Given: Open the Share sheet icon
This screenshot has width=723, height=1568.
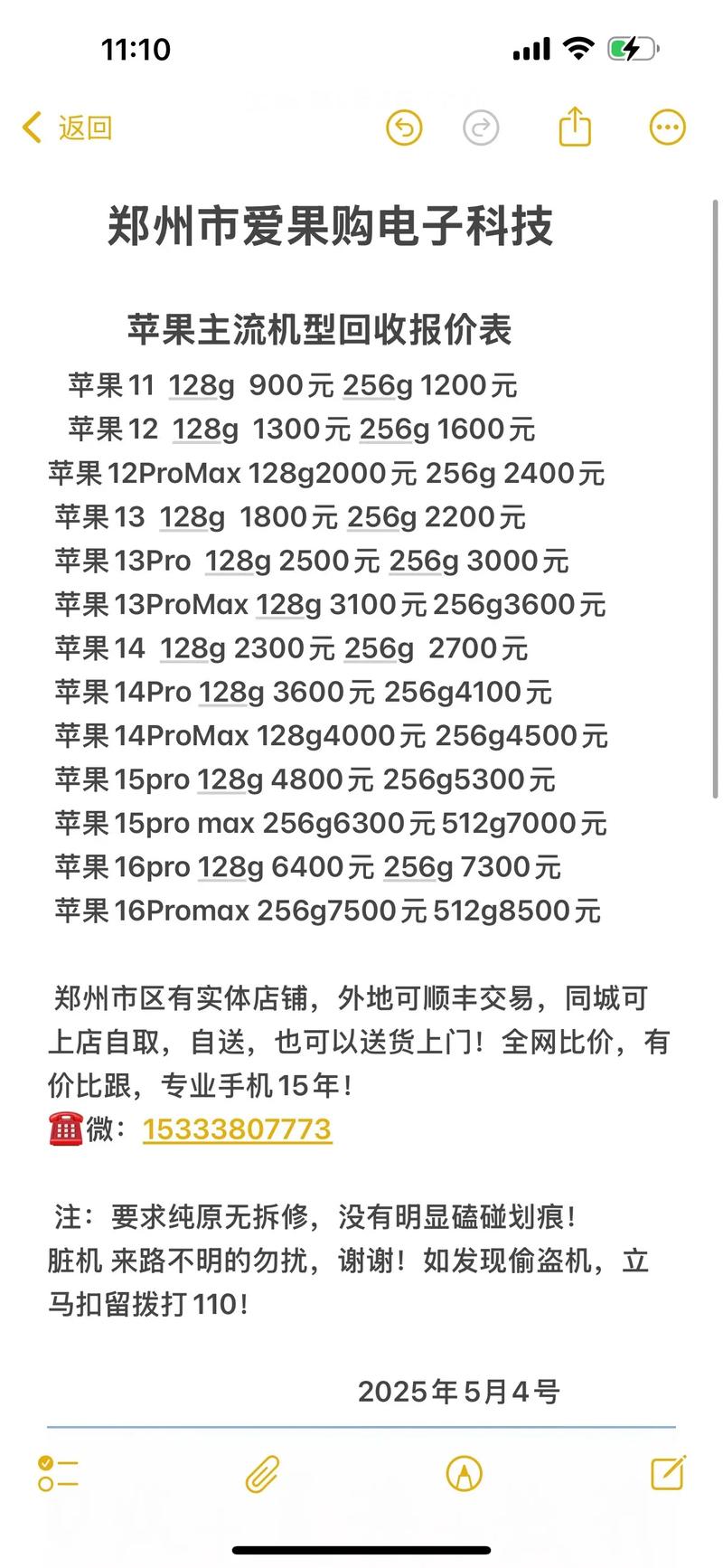Looking at the screenshot, I should [x=576, y=127].
